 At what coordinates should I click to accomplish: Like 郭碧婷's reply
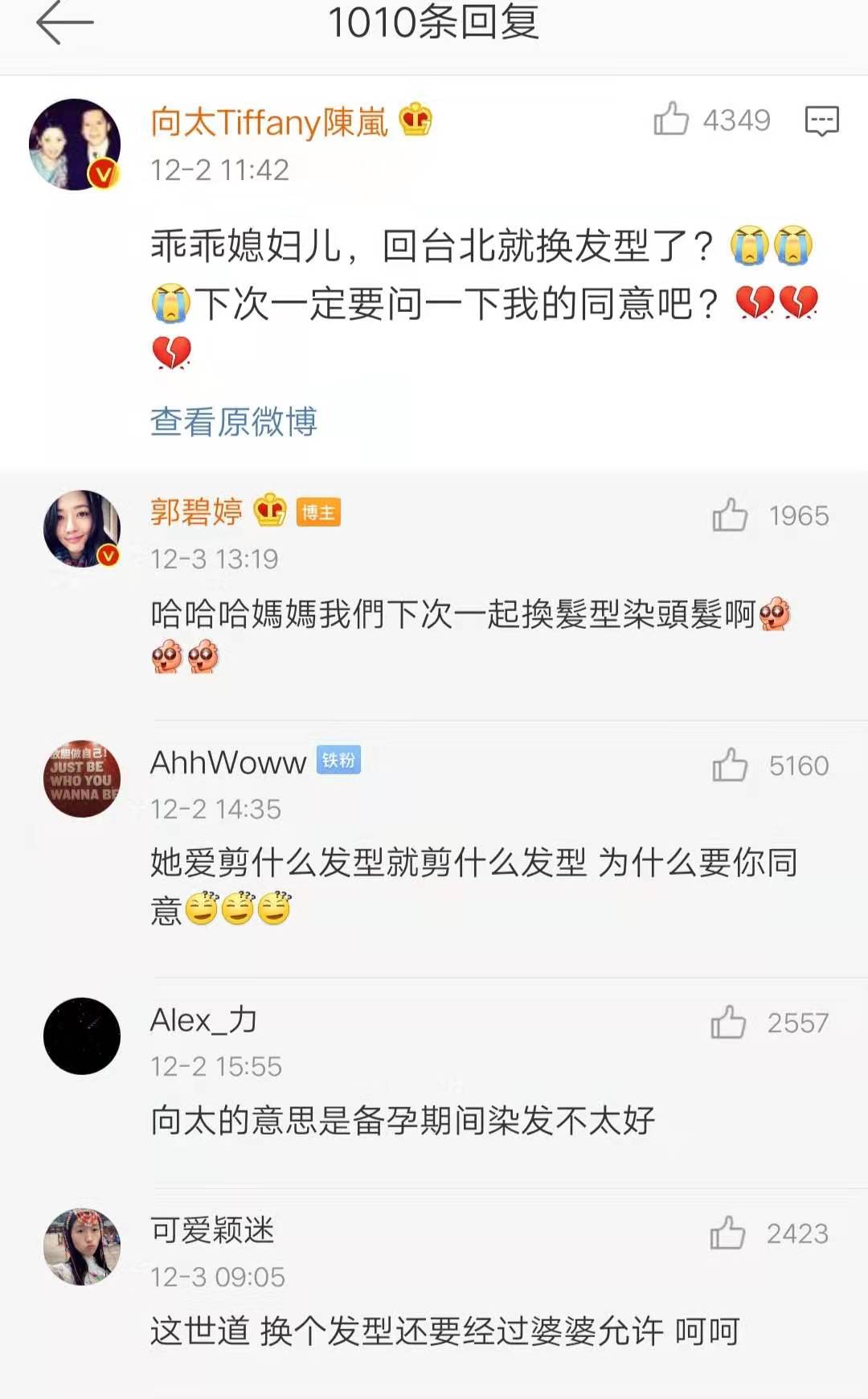(x=730, y=515)
